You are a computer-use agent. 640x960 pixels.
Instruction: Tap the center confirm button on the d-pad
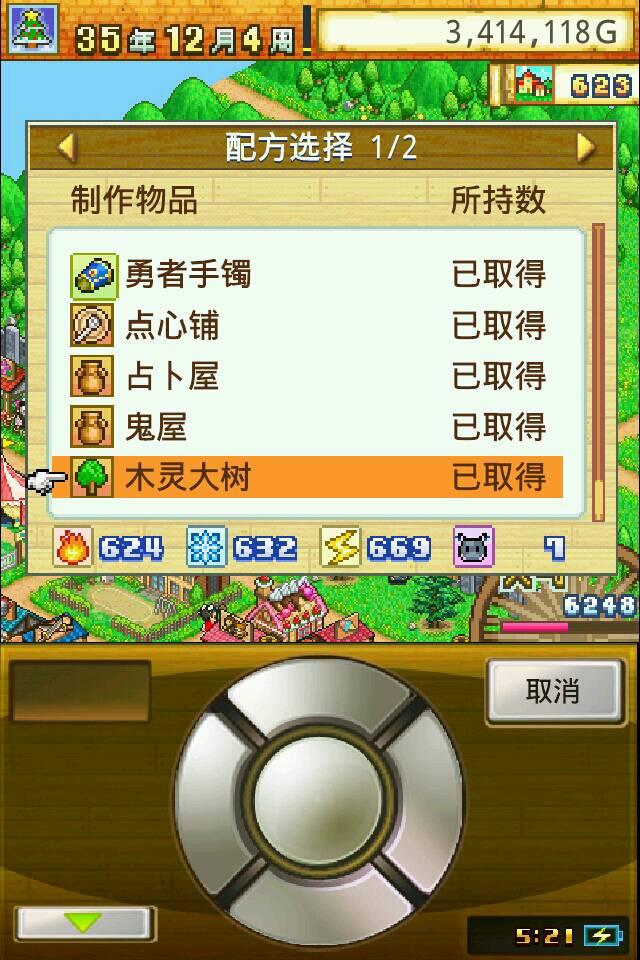pyautogui.click(x=318, y=795)
